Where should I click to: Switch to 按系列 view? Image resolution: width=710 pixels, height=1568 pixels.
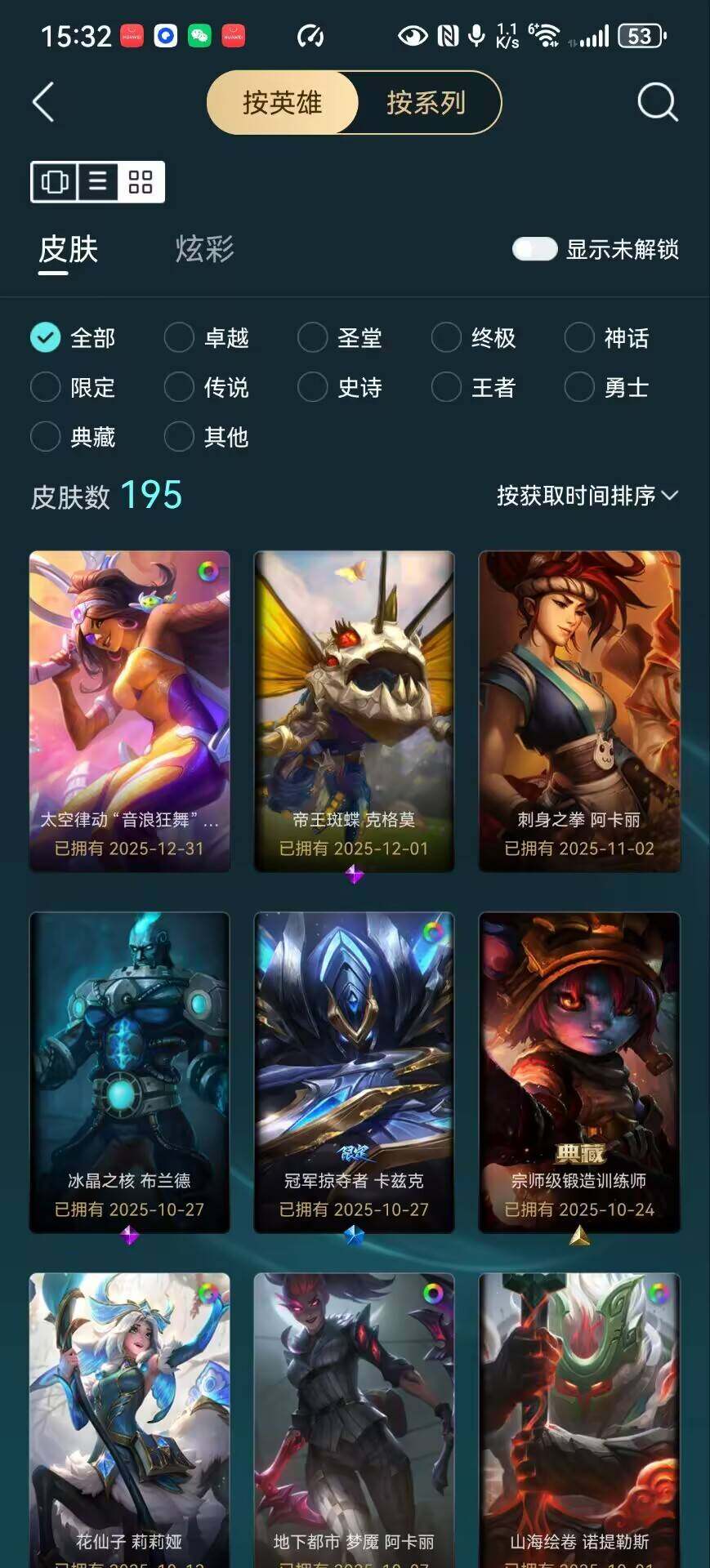[426, 103]
